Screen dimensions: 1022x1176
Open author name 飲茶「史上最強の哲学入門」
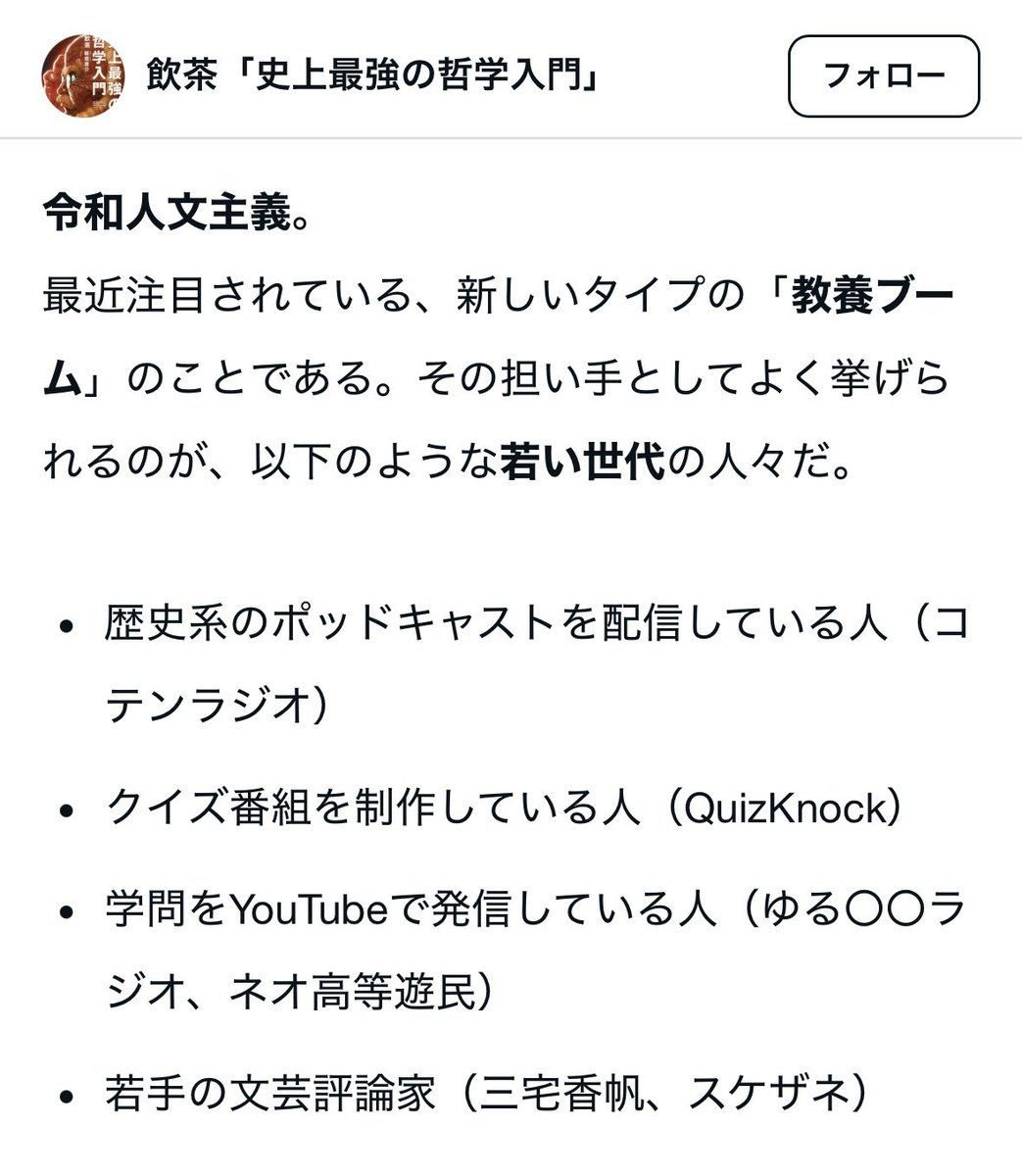tap(373, 76)
